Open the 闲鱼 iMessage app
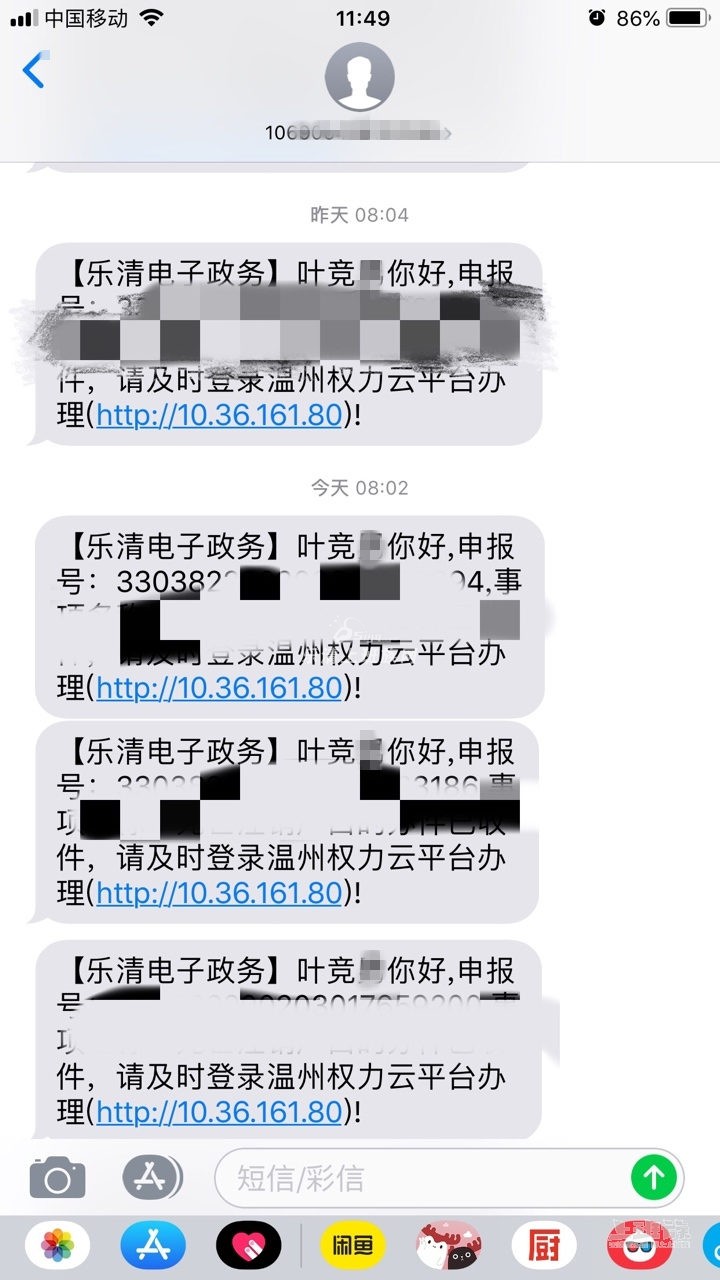 pos(352,1246)
